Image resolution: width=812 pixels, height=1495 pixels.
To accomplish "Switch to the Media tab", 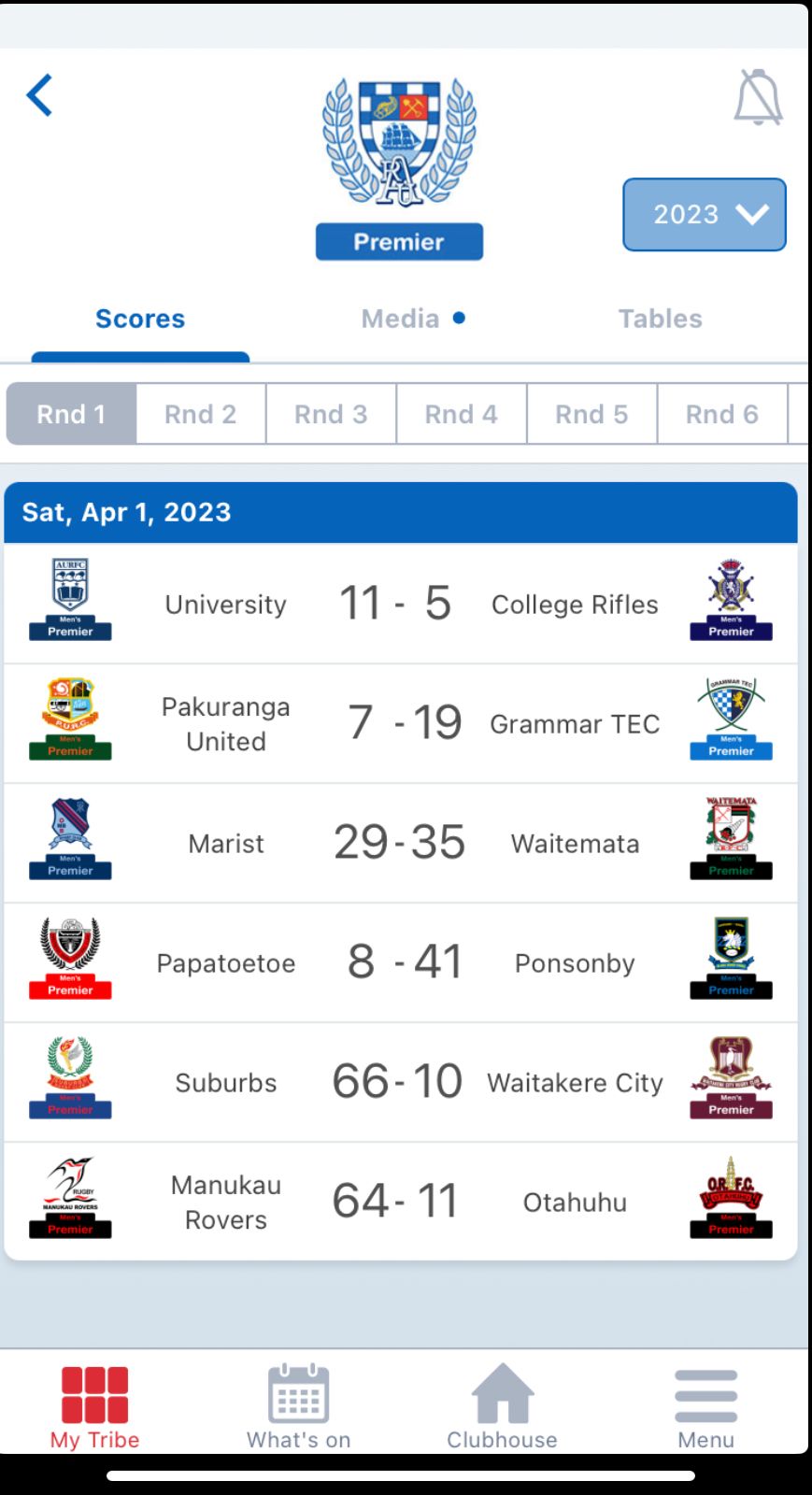I will [x=401, y=319].
